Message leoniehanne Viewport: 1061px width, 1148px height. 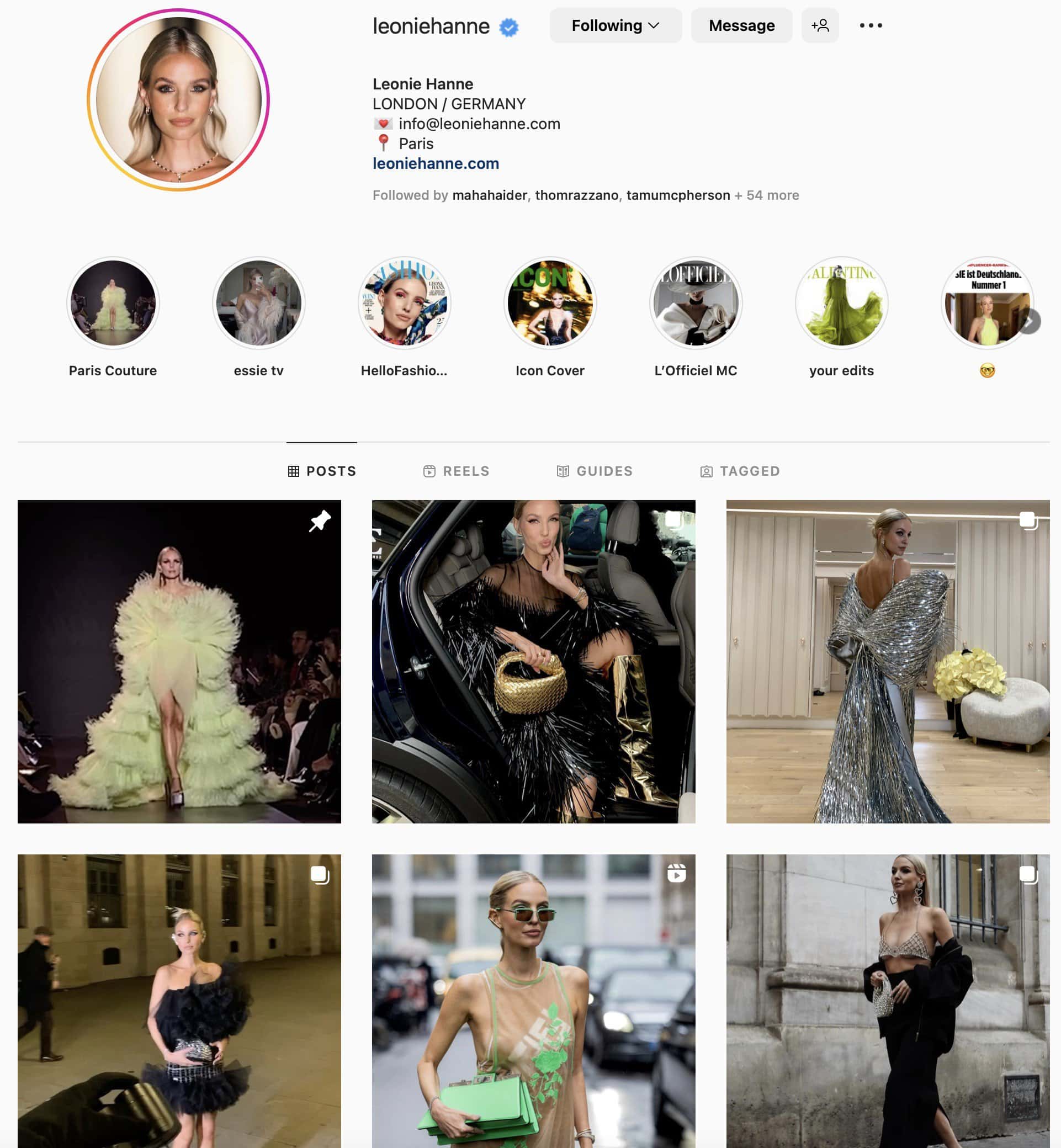[741, 26]
